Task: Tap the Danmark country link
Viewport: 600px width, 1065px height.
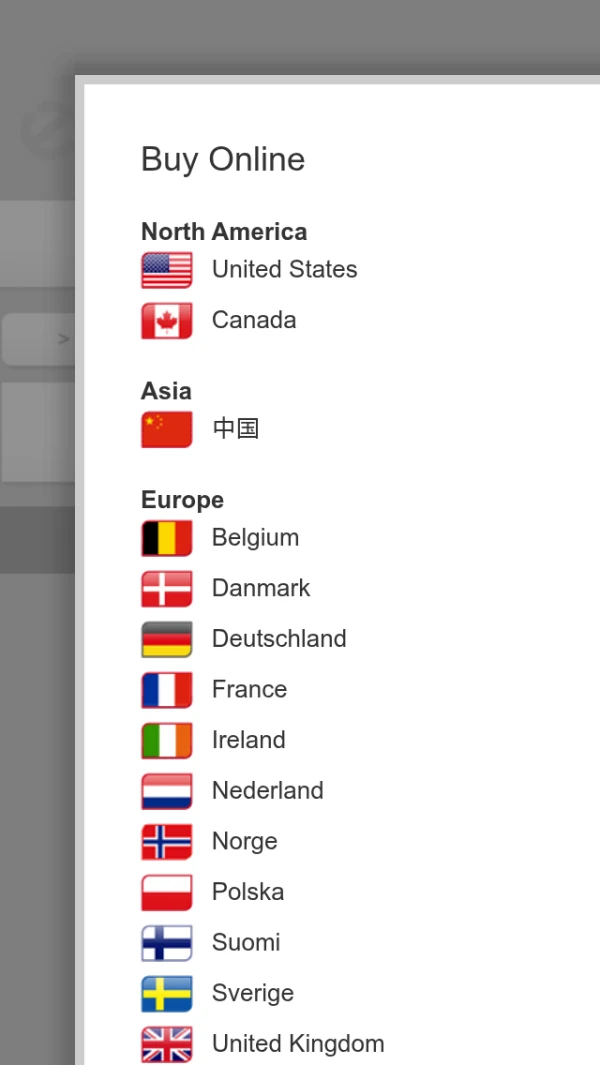Action: pos(261,589)
